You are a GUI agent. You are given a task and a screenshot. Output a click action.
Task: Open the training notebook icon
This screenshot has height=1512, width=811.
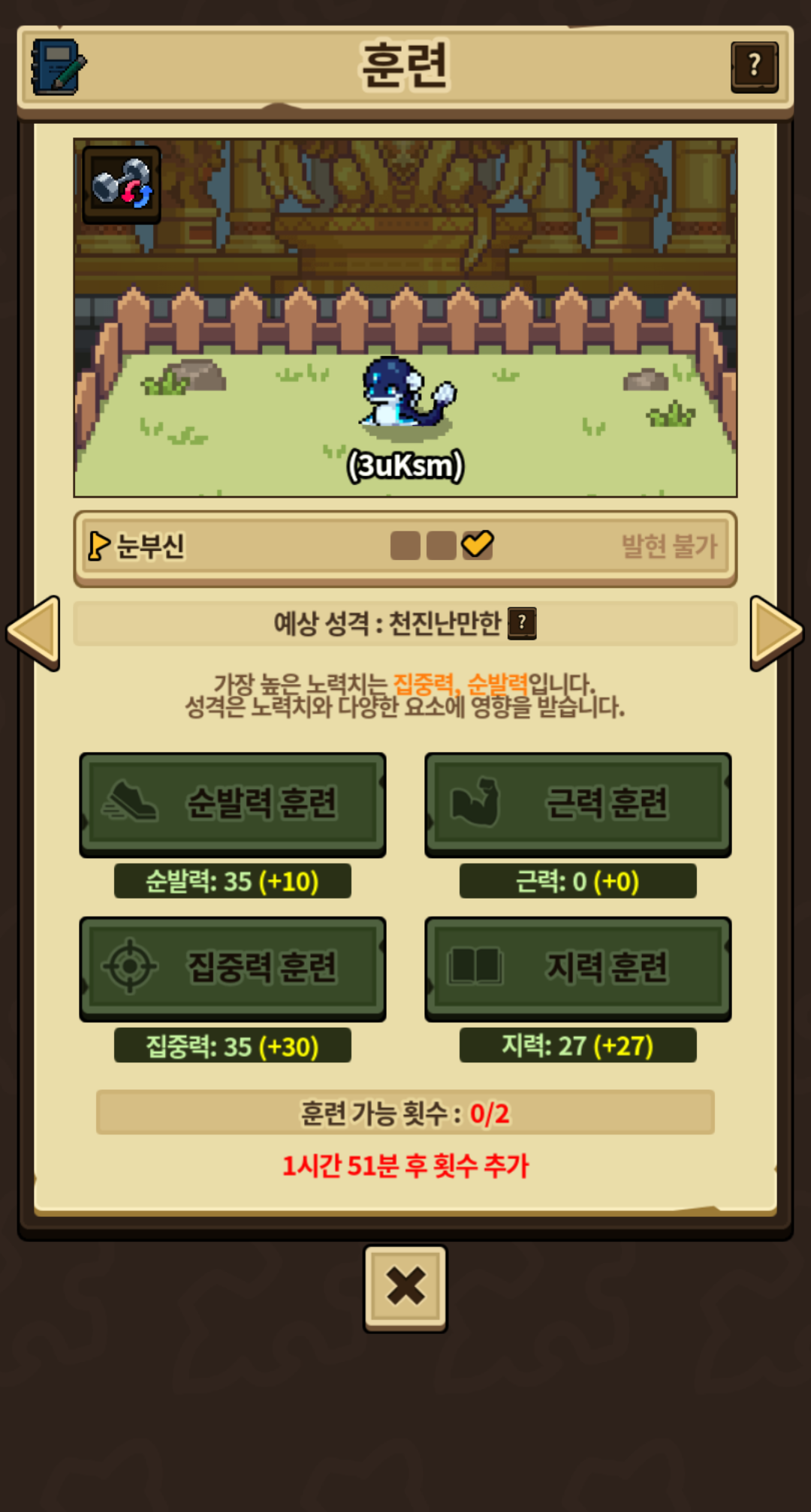(58, 67)
